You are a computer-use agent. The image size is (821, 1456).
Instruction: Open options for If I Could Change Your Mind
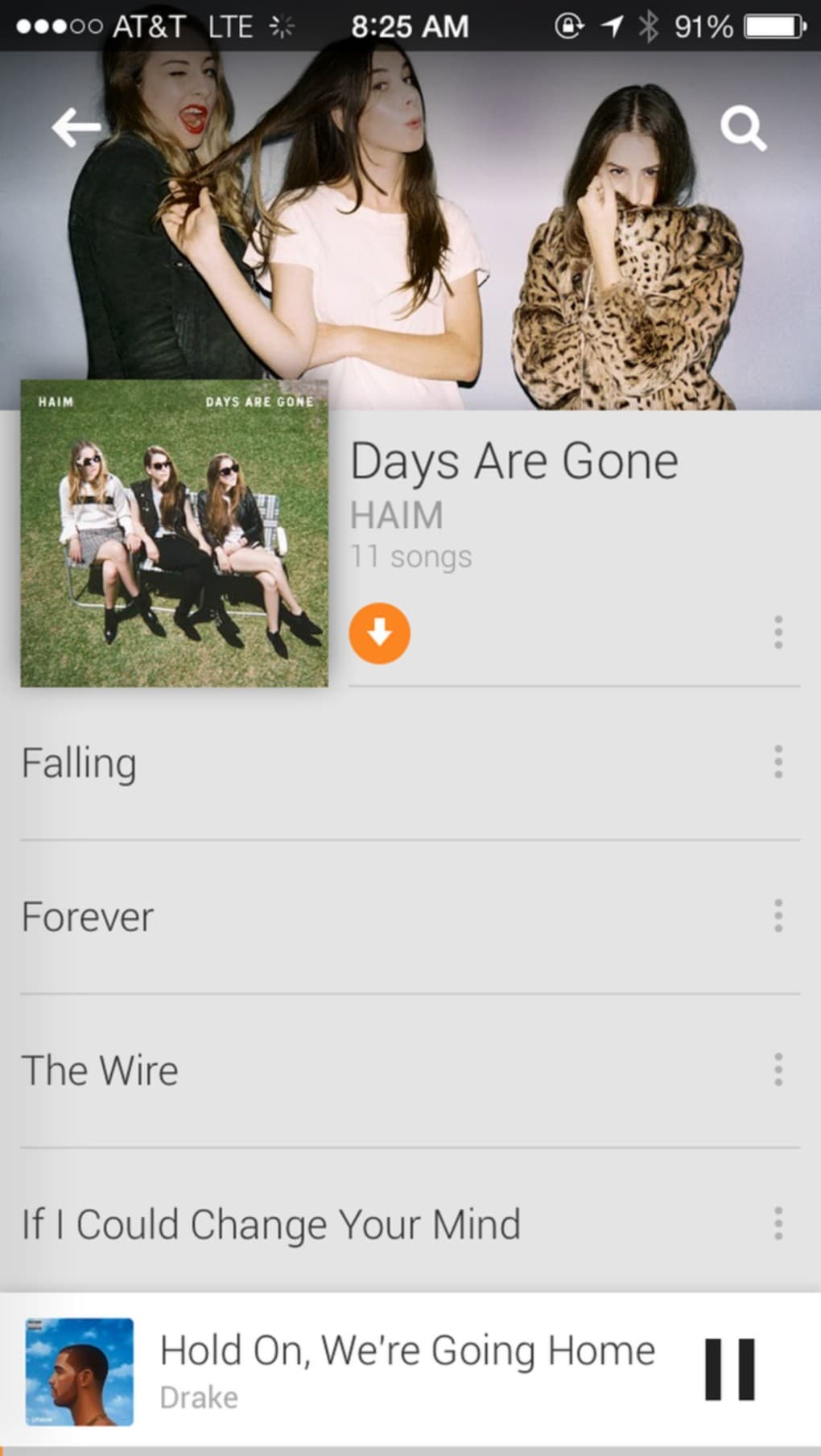[x=778, y=1223]
